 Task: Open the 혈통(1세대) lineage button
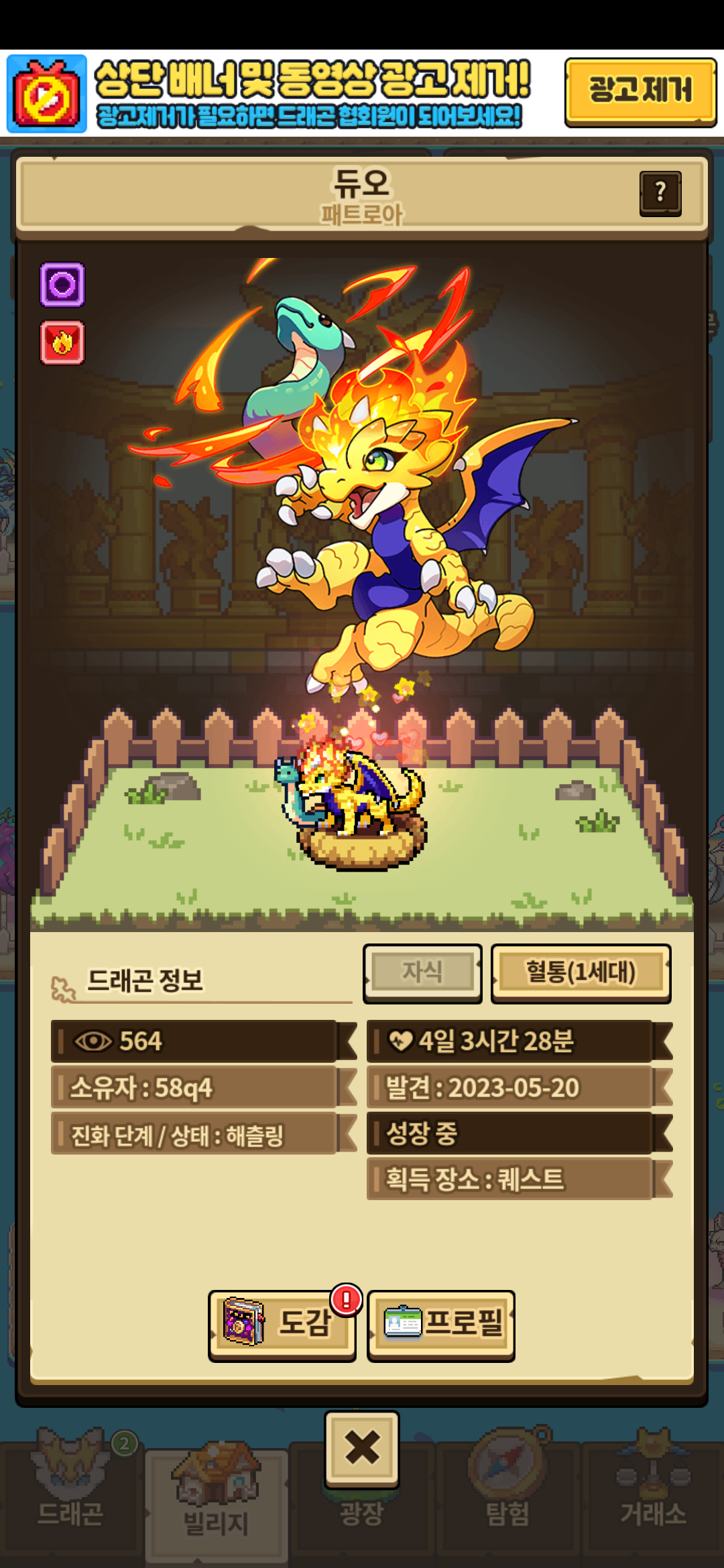pos(581,972)
